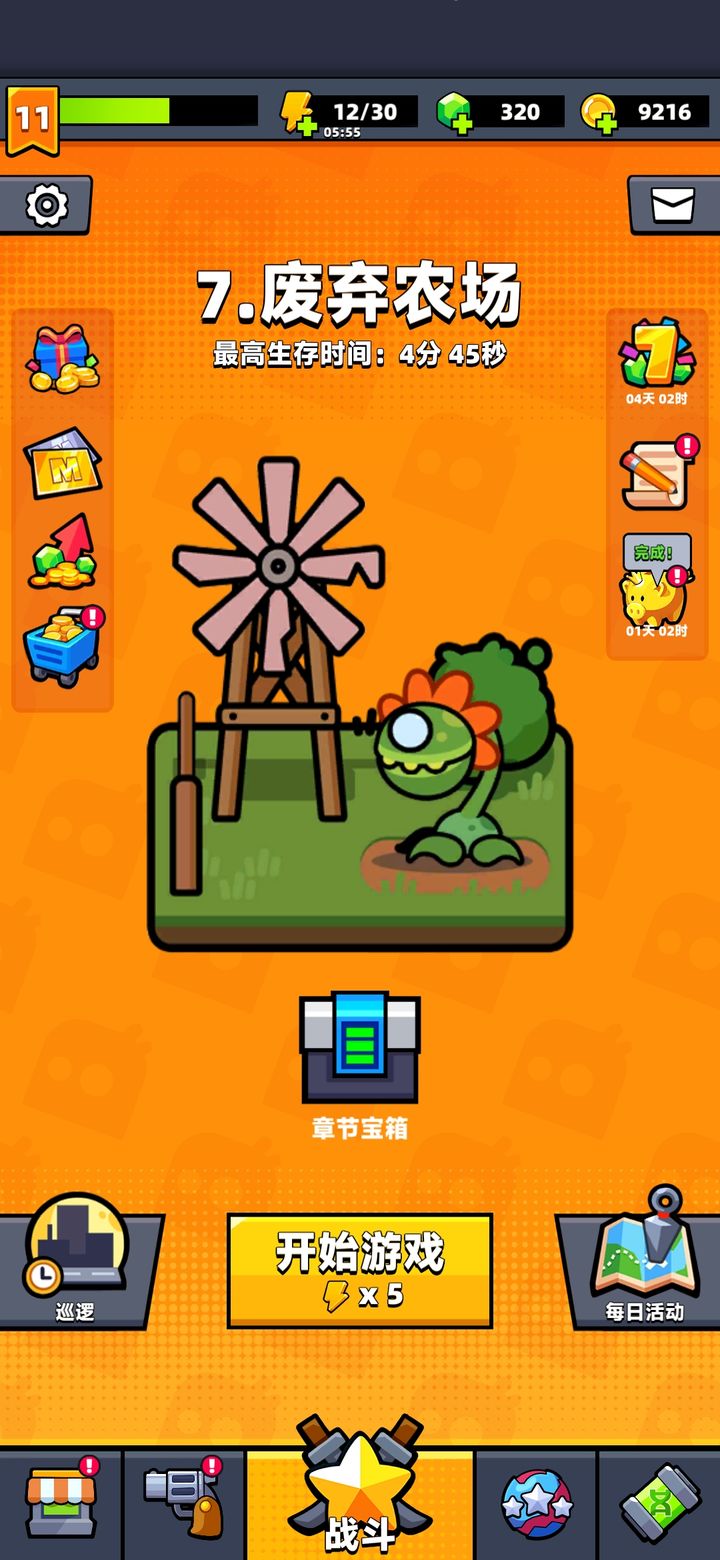This screenshot has width=720, height=1560.
Task: Open the gems and red arrow offer
Action: pos(62,553)
